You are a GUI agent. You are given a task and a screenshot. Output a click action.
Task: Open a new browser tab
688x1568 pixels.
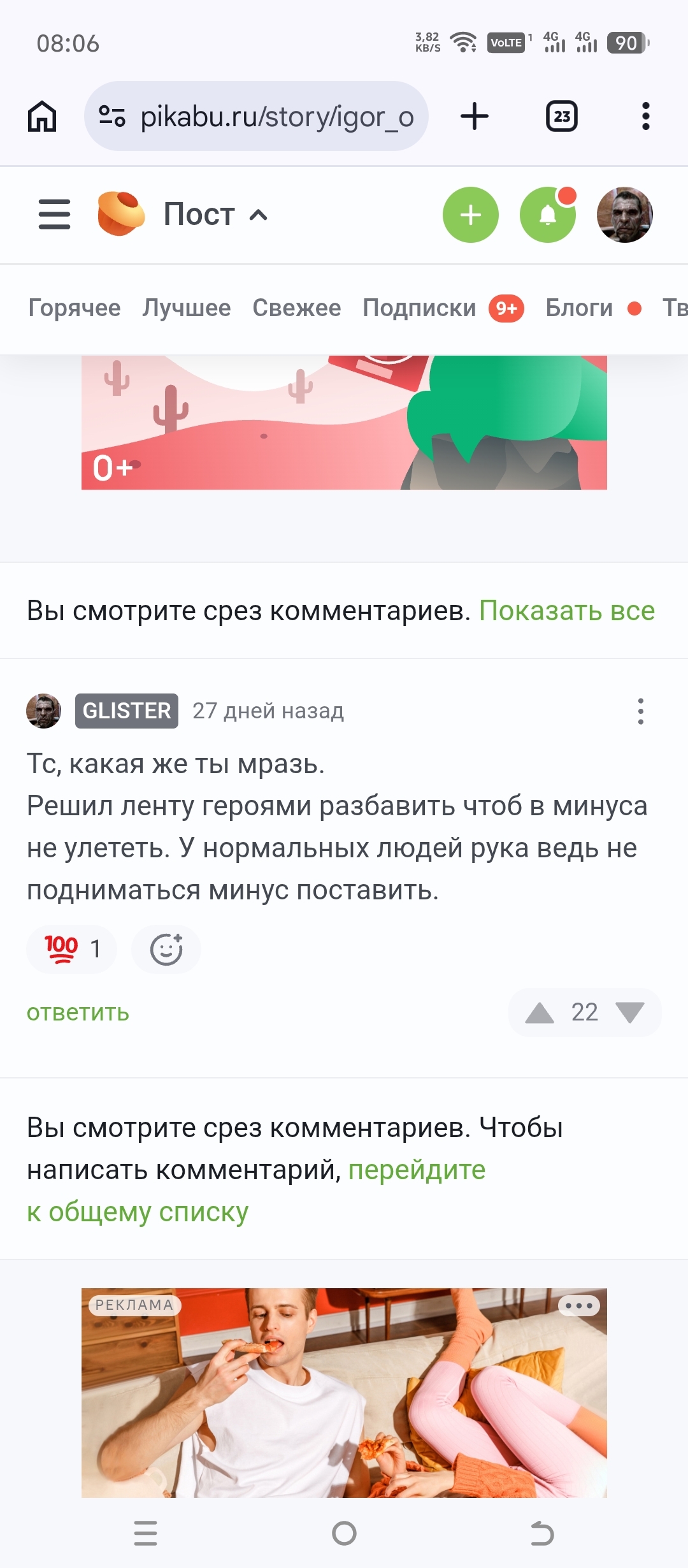pyautogui.click(x=474, y=117)
